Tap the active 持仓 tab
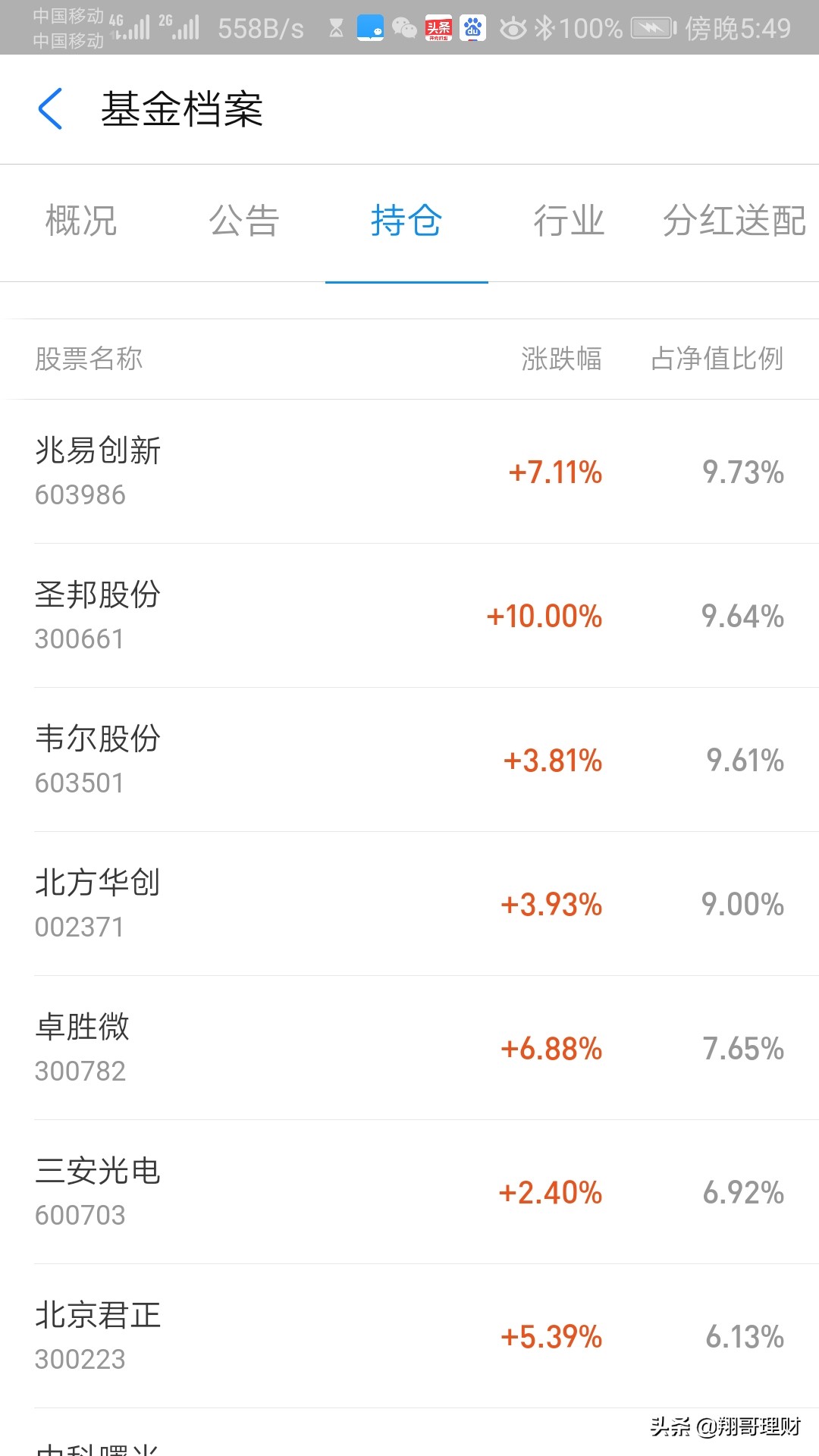The width and height of the screenshot is (819, 1456). click(x=406, y=221)
